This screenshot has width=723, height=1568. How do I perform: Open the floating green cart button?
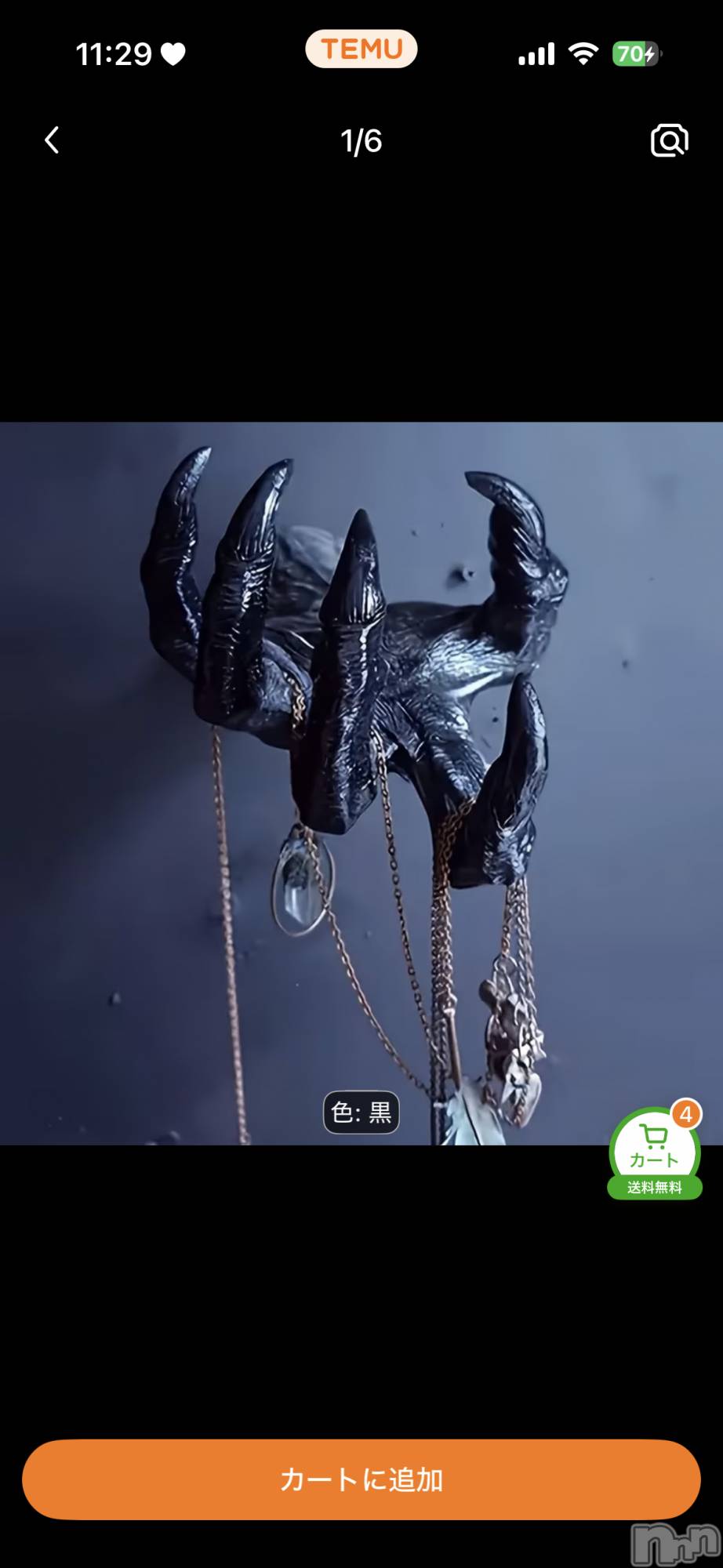click(655, 1151)
